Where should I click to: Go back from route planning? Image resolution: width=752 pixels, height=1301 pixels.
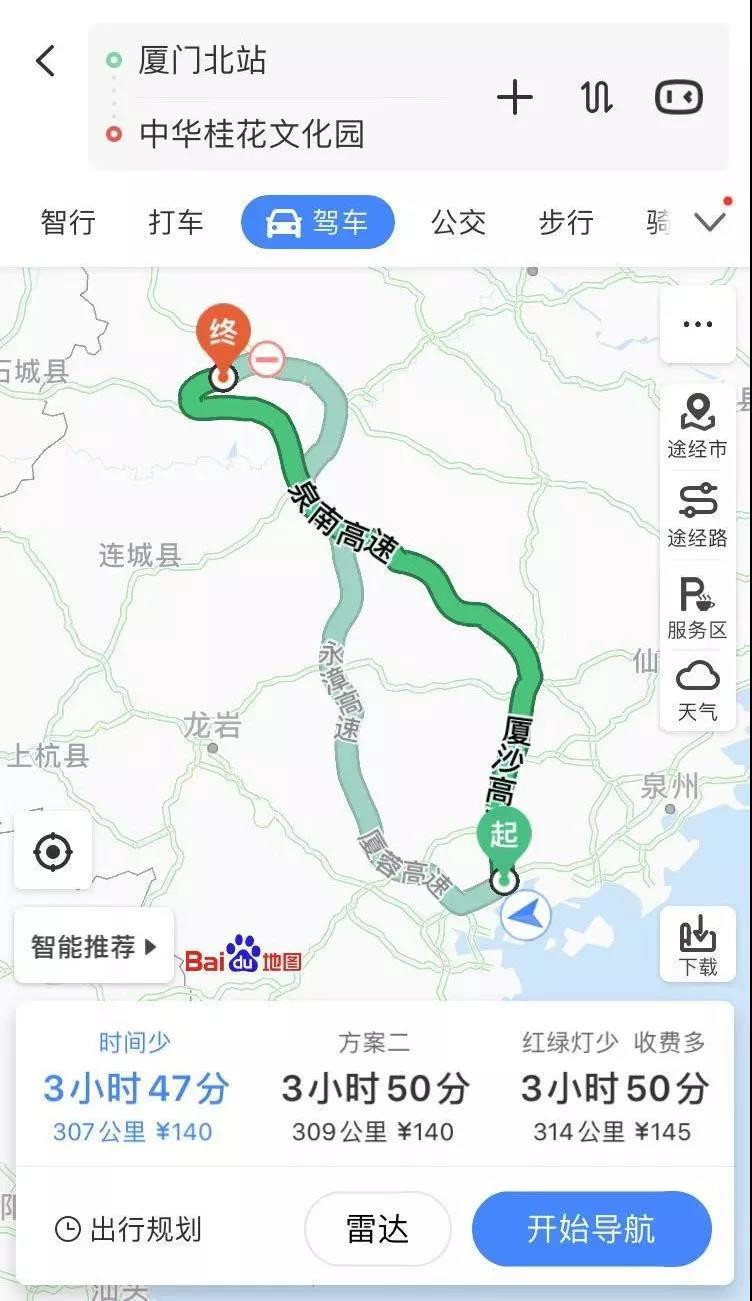pos(46,61)
